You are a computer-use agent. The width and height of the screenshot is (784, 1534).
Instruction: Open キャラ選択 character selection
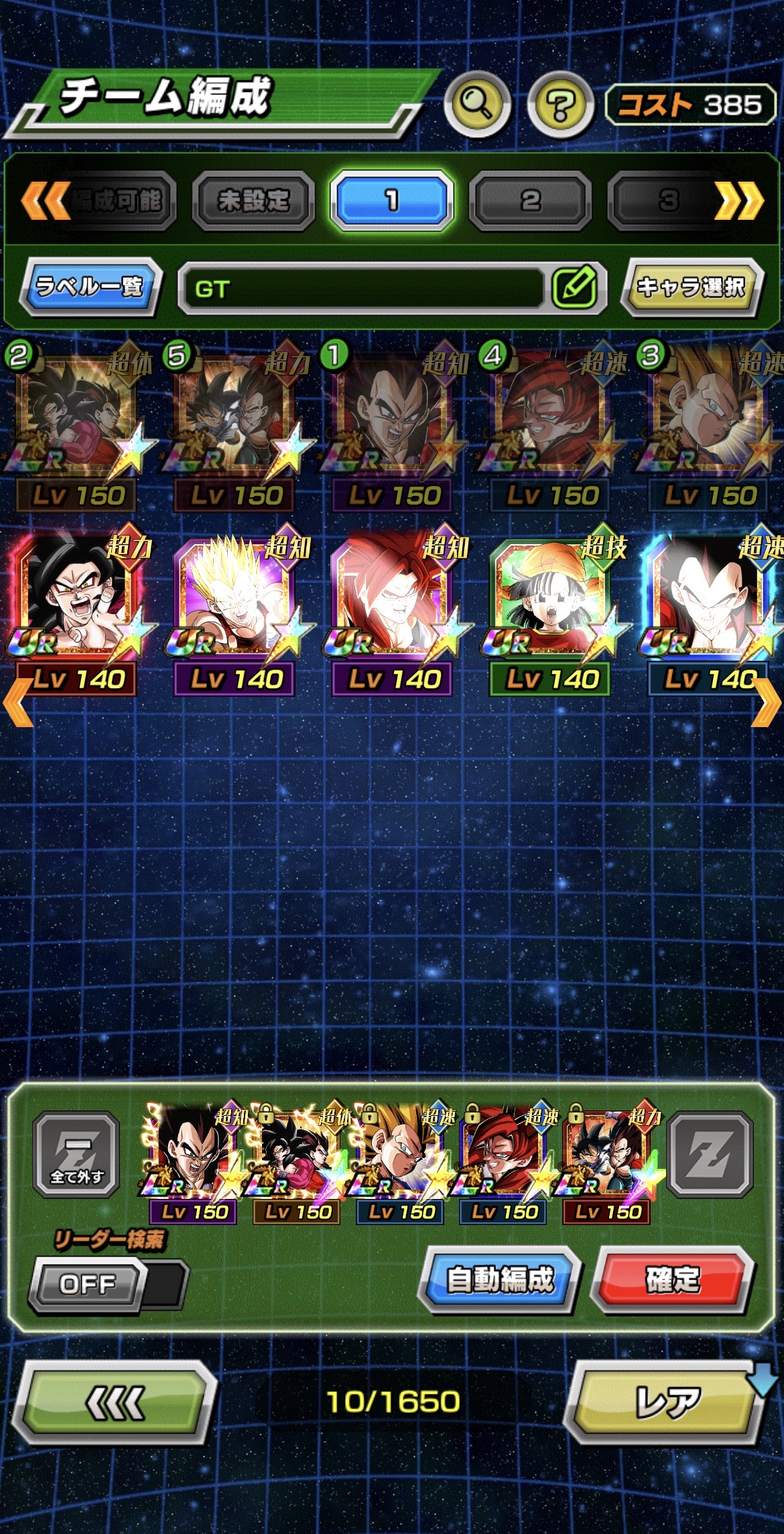tap(691, 287)
